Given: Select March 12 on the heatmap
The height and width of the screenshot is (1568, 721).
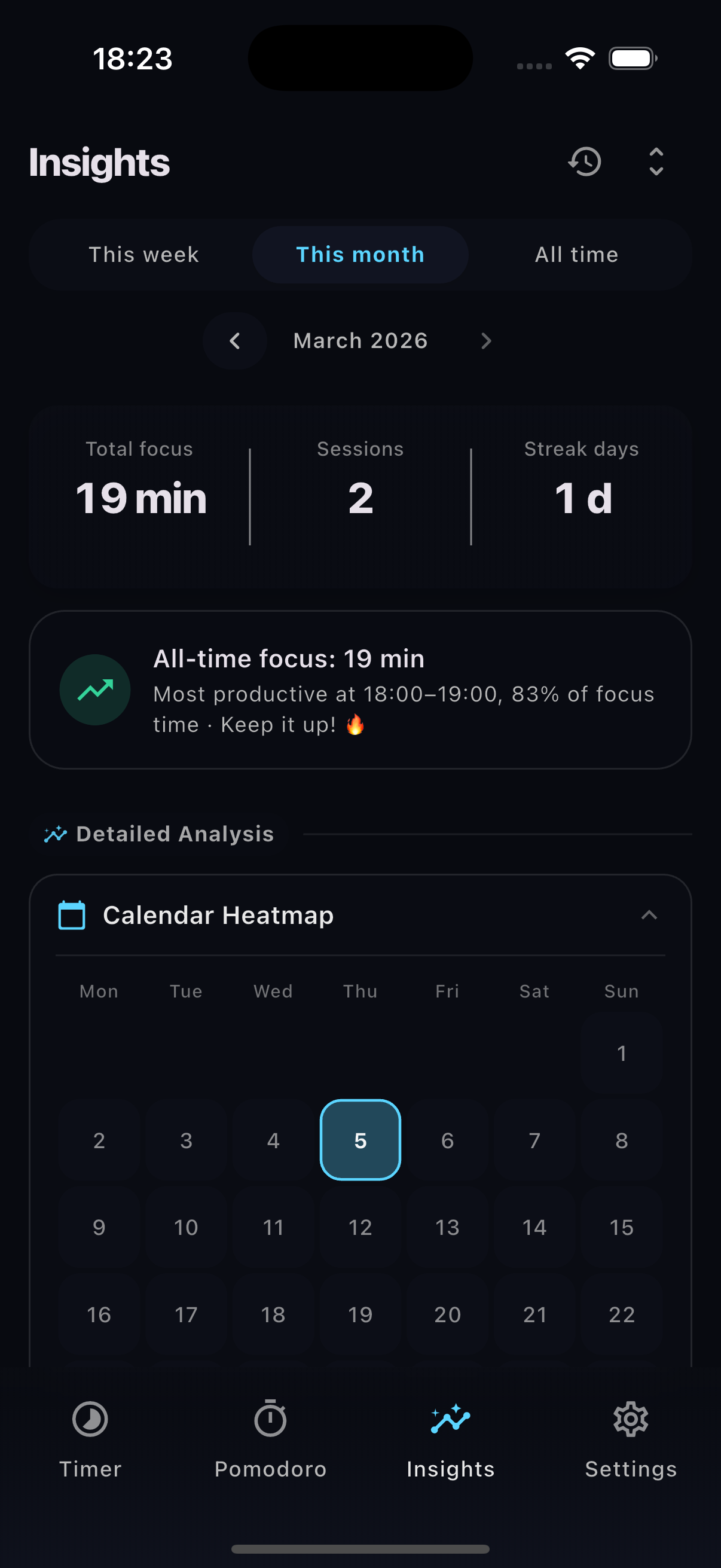Looking at the screenshot, I should click(x=360, y=1228).
